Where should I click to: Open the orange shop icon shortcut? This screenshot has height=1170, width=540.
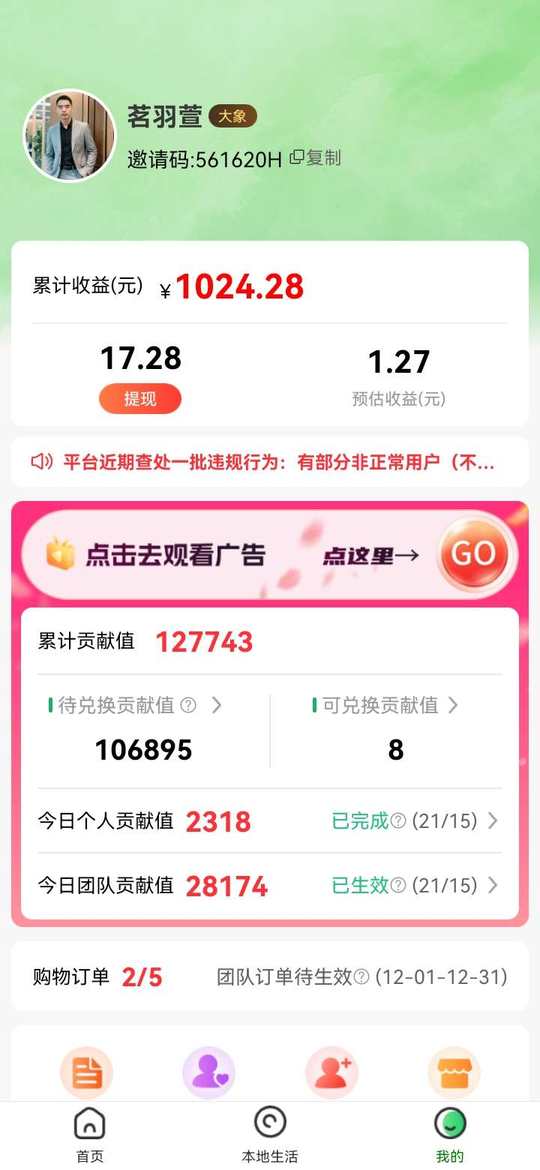[x=454, y=1073]
